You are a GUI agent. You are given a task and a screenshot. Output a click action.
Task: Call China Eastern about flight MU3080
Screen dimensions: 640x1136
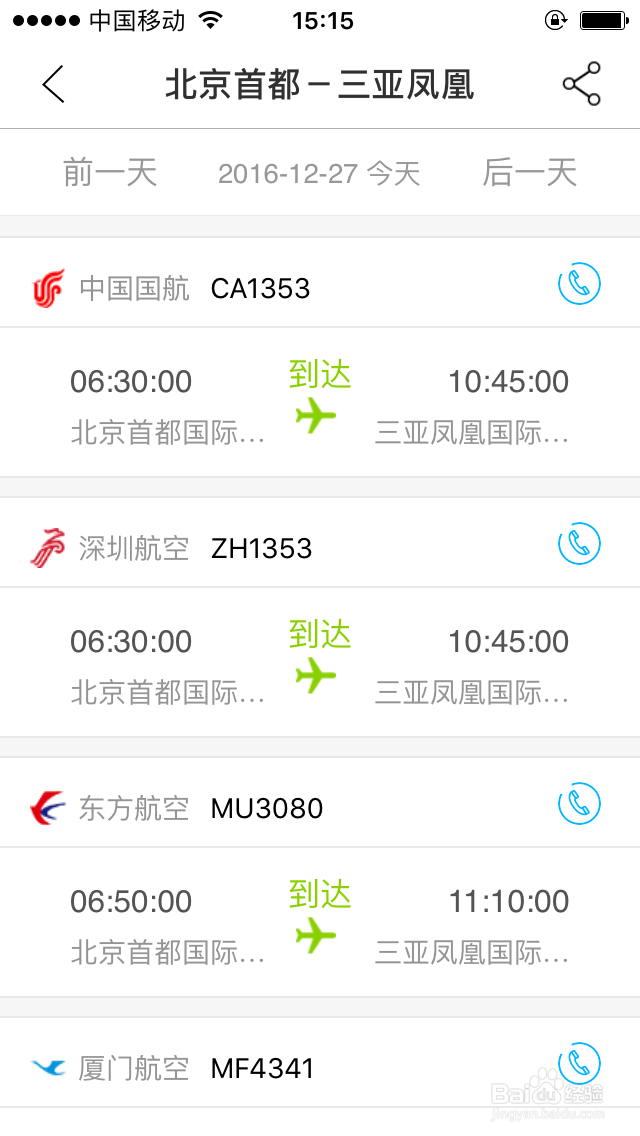579,803
